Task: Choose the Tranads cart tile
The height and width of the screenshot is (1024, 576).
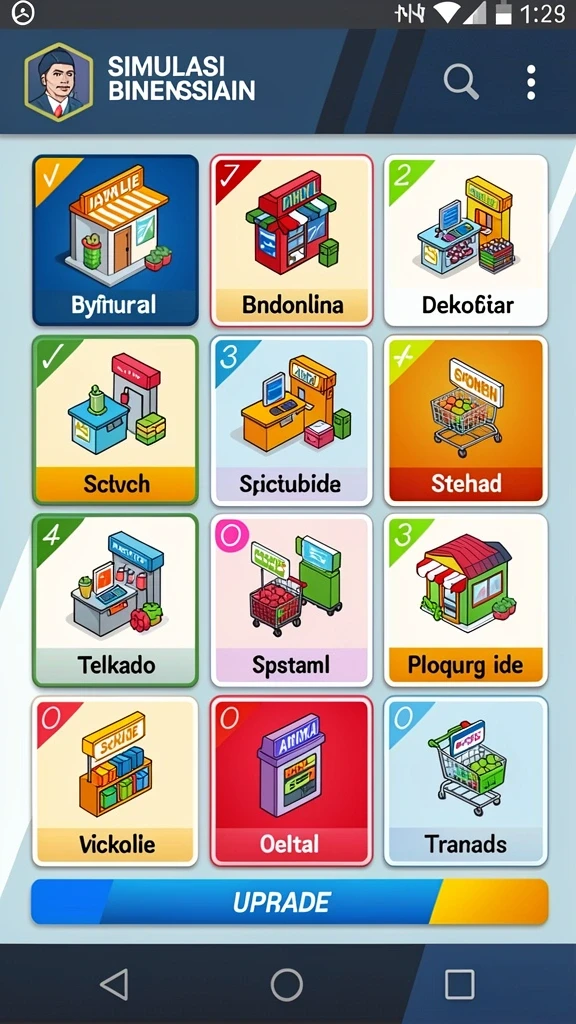Action: coord(466,781)
